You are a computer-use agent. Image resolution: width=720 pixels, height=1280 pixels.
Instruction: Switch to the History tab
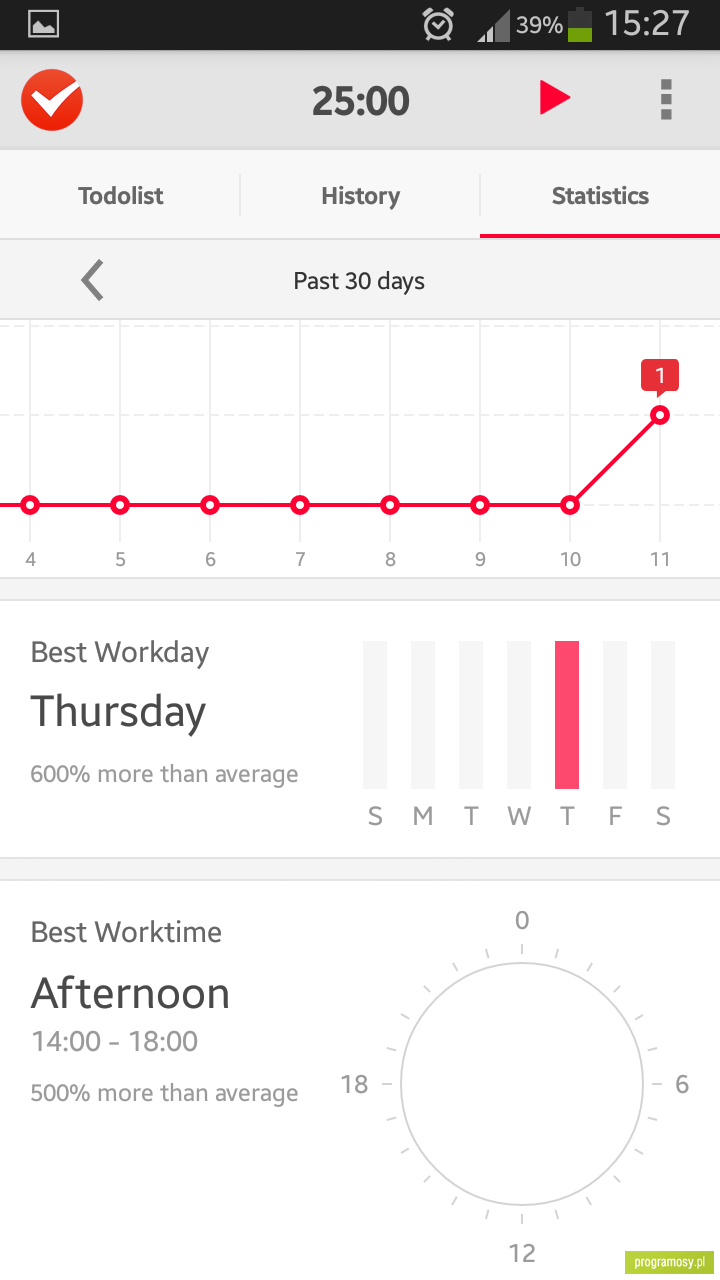360,196
